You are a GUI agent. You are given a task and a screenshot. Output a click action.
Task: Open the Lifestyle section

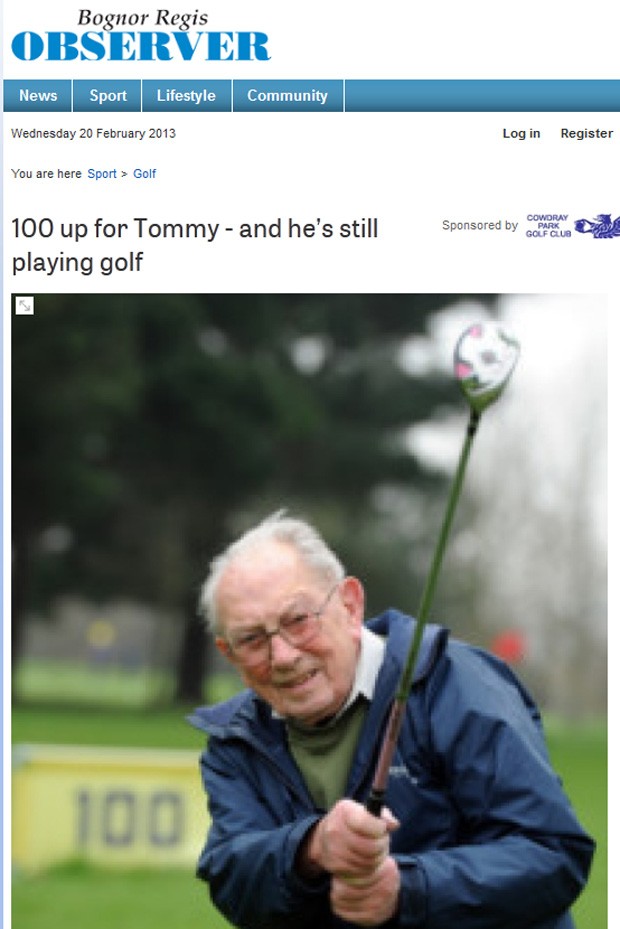tap(186, 96)
